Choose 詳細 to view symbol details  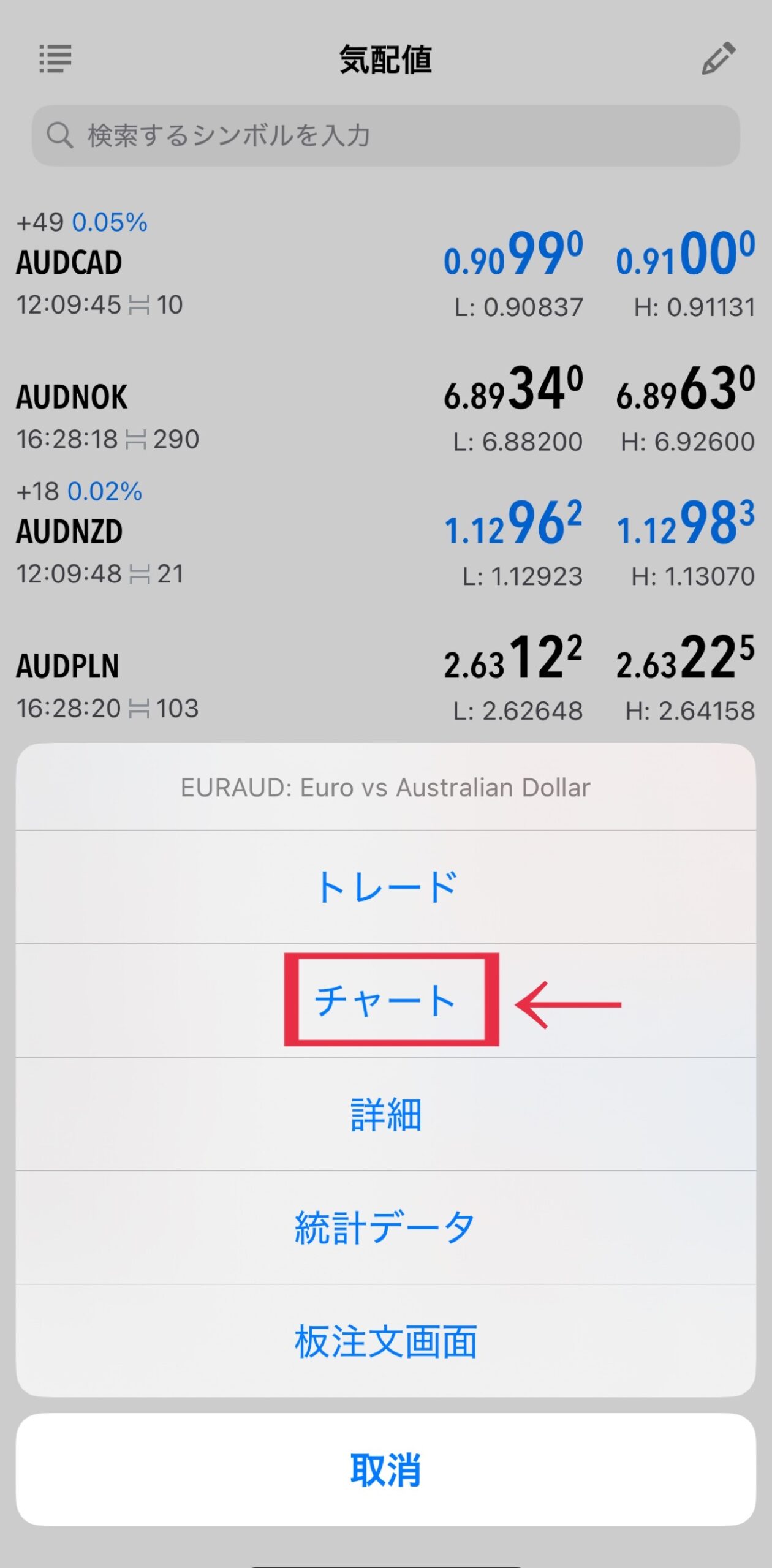coord(386,1114)
